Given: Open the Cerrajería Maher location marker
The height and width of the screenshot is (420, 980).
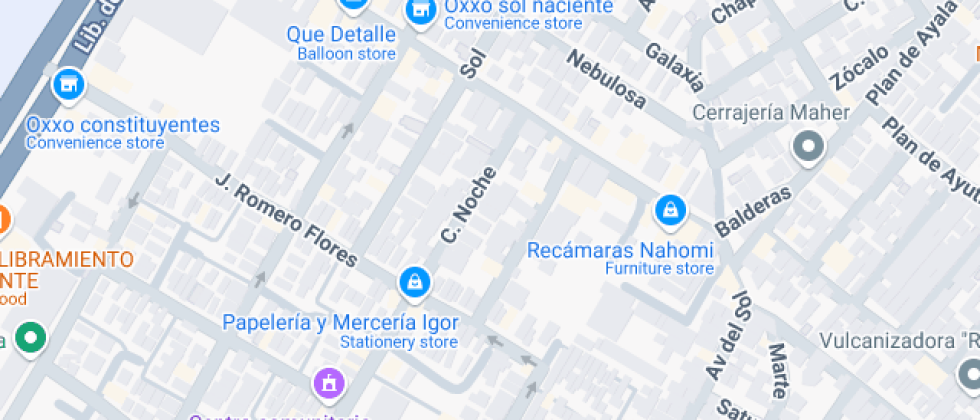Looking at the screenshot, I should (x=807, y=148).
